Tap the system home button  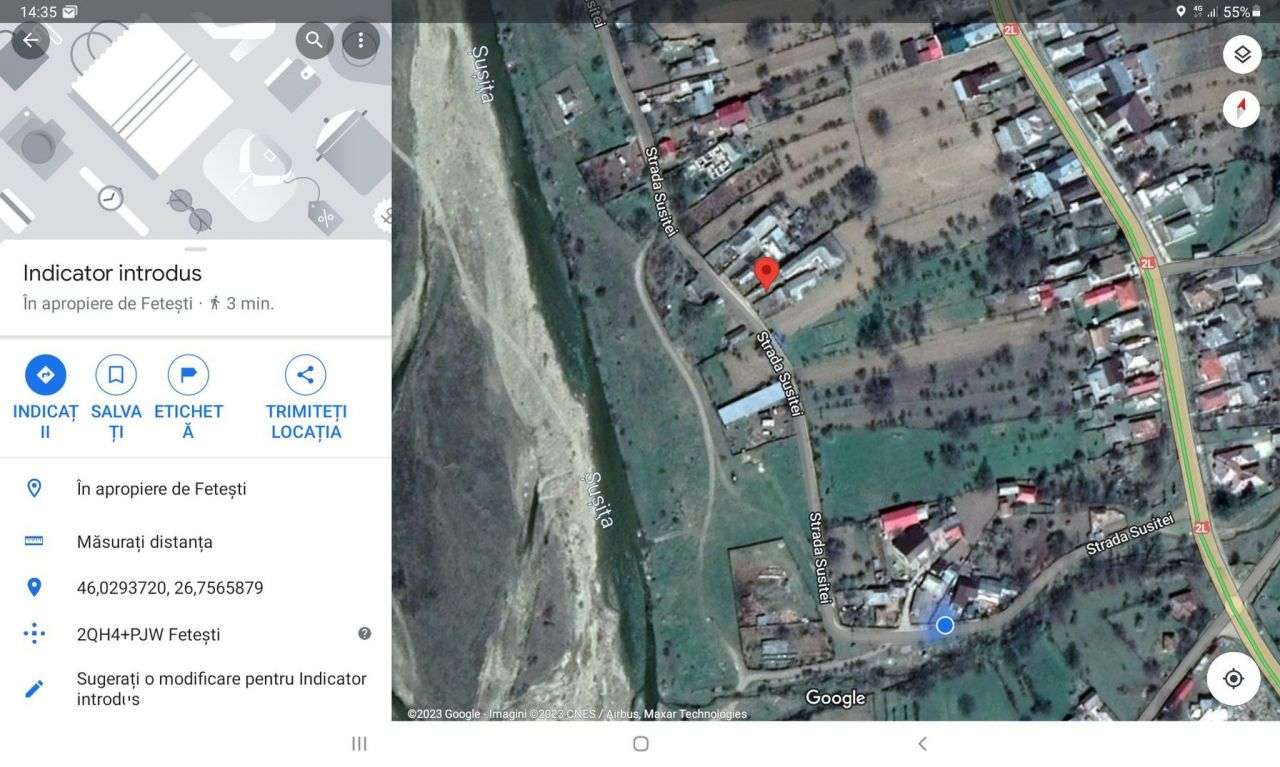[640, 744]
